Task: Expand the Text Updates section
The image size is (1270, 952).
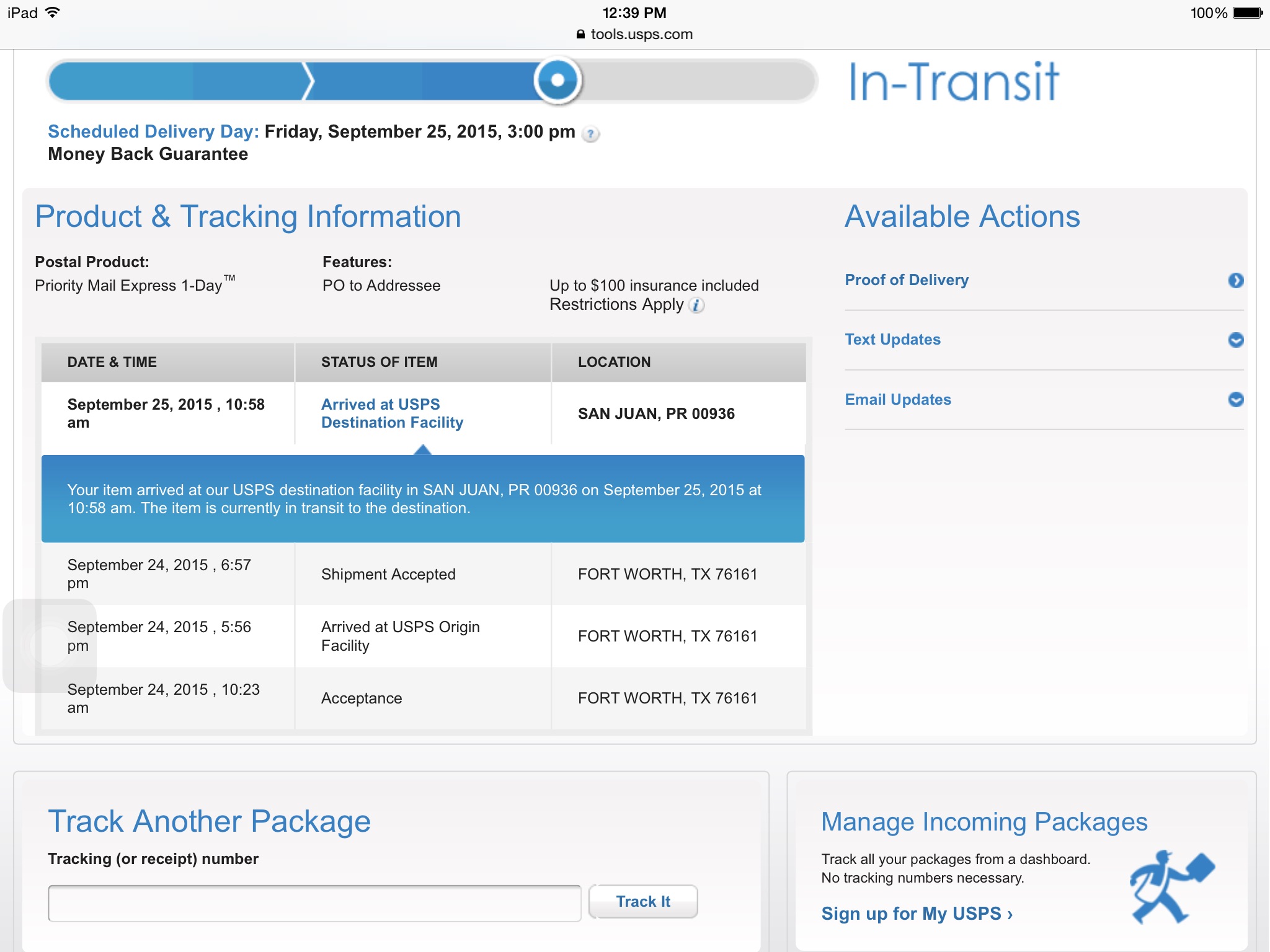Action: 1044,340
